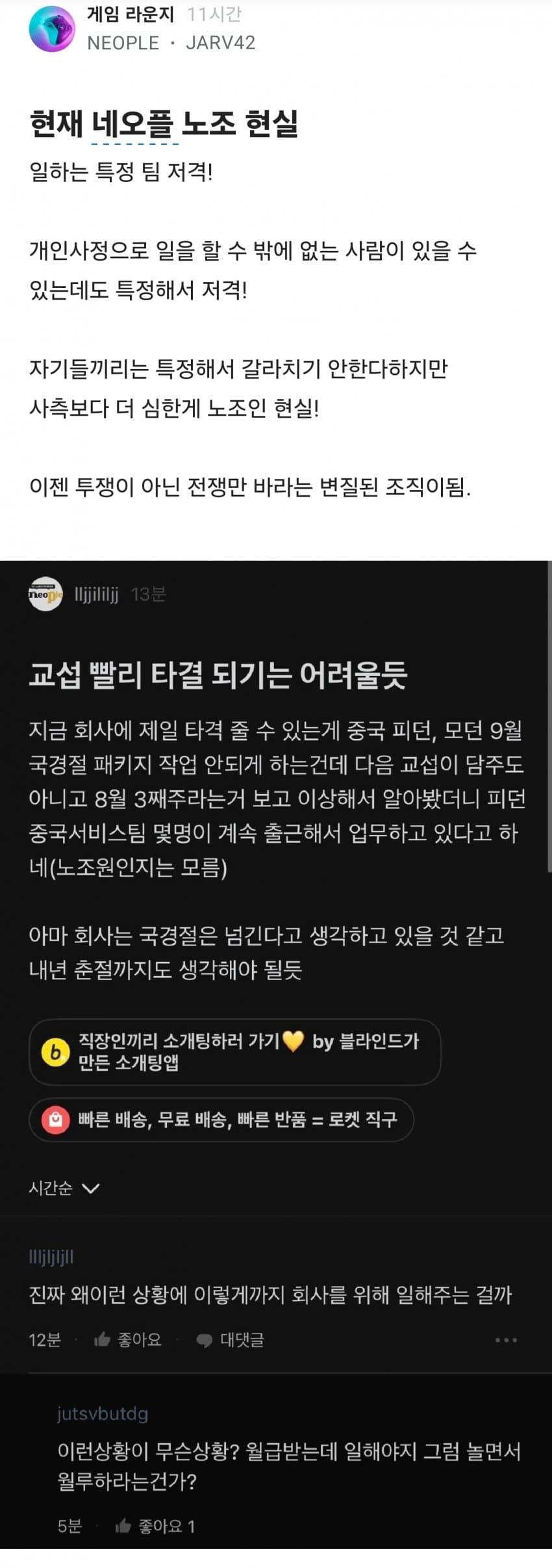
Task: Open the 게임 라운지 channel
Action: point(131,14)
